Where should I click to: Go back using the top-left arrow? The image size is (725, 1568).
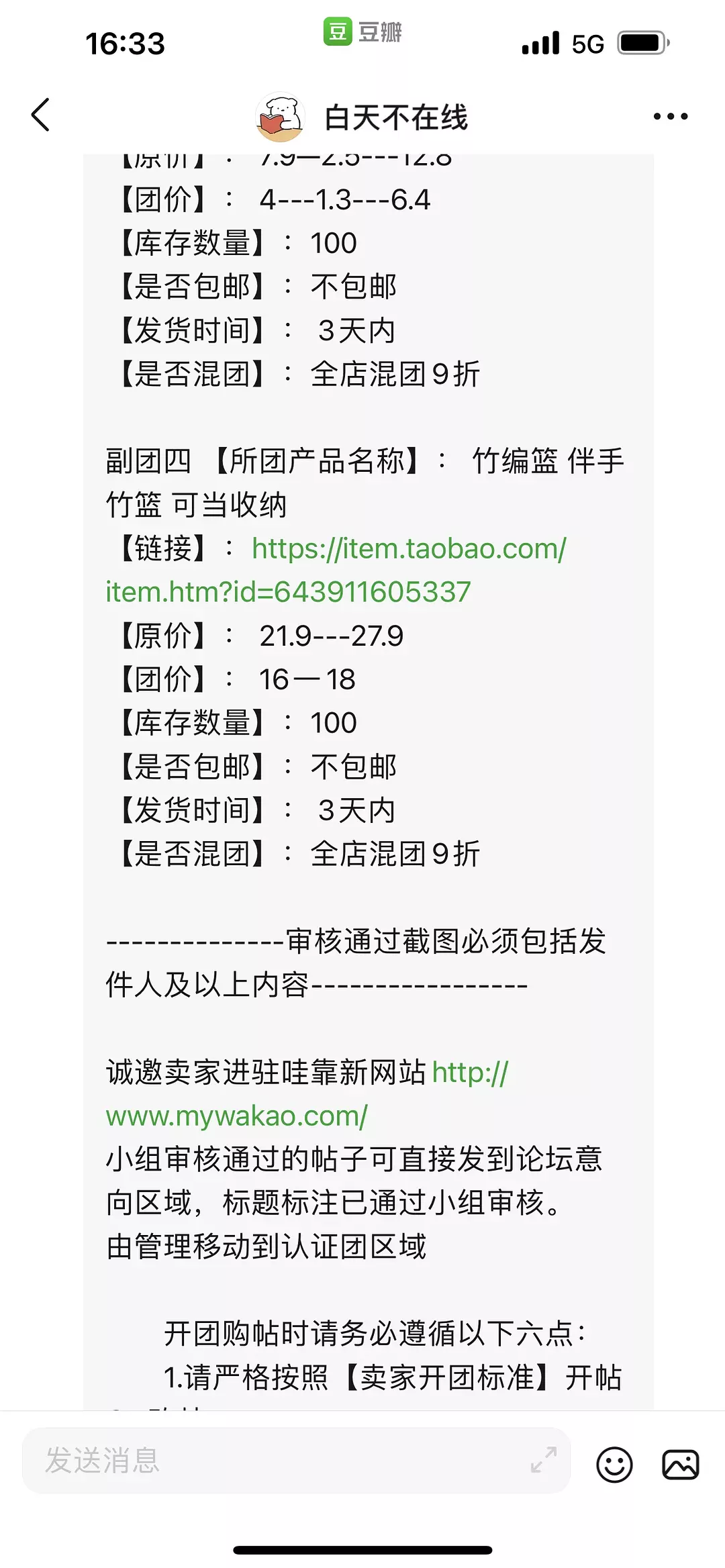(41, 115)
